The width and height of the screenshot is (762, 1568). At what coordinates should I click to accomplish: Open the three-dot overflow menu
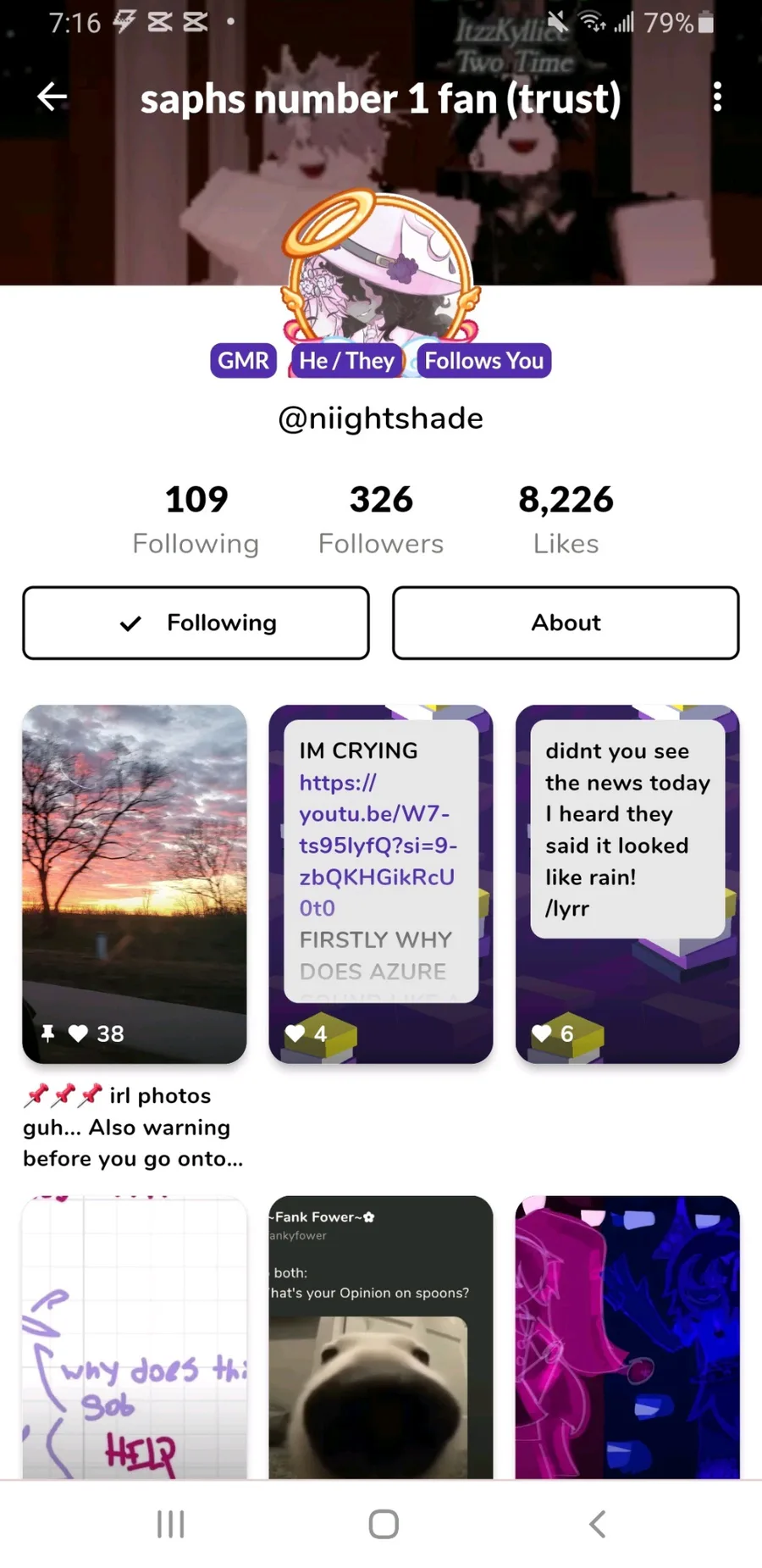coord(717,97)
